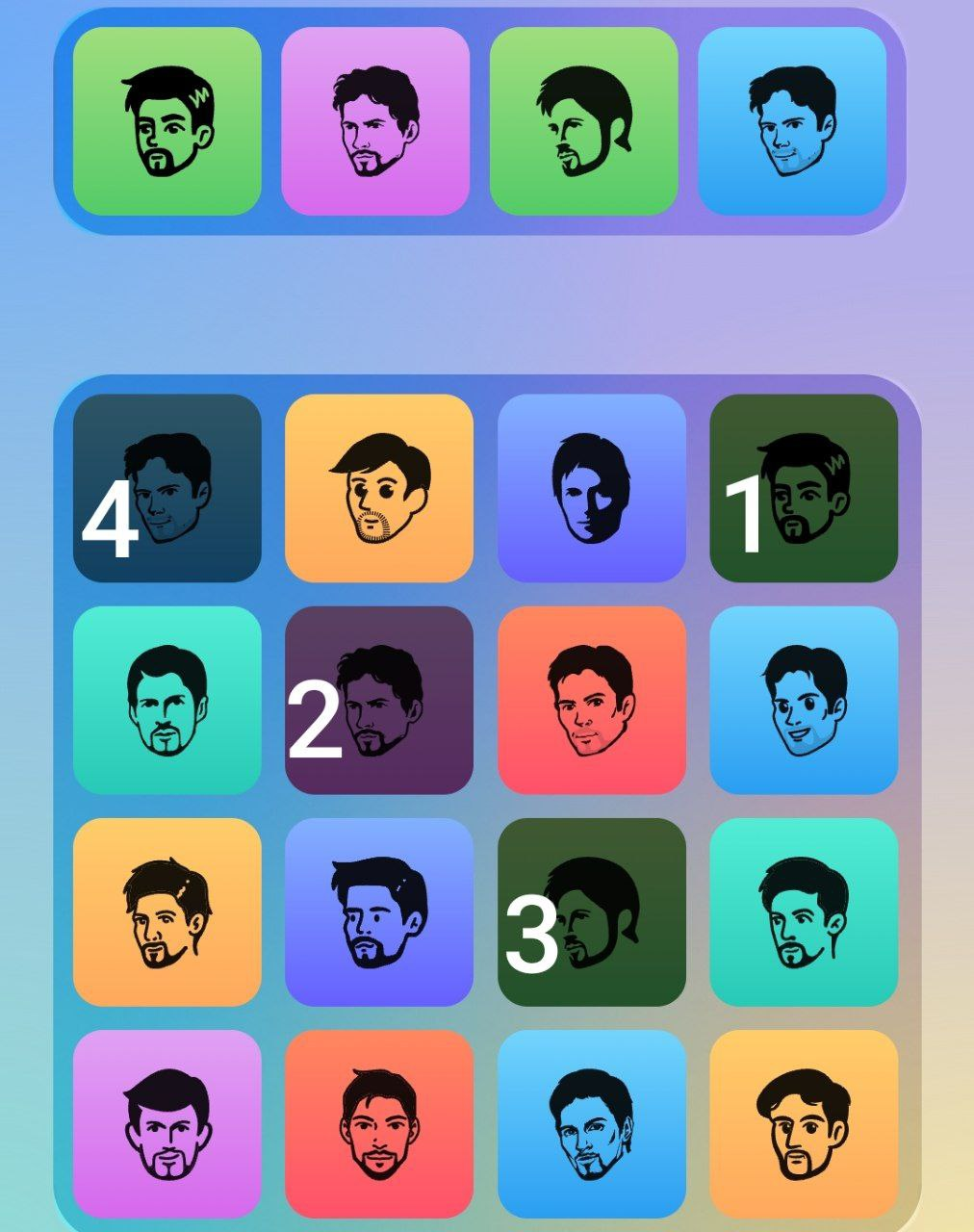974x1232 pixels.
Task: Unselect the dark tile numbered 4
Action: 167,488
